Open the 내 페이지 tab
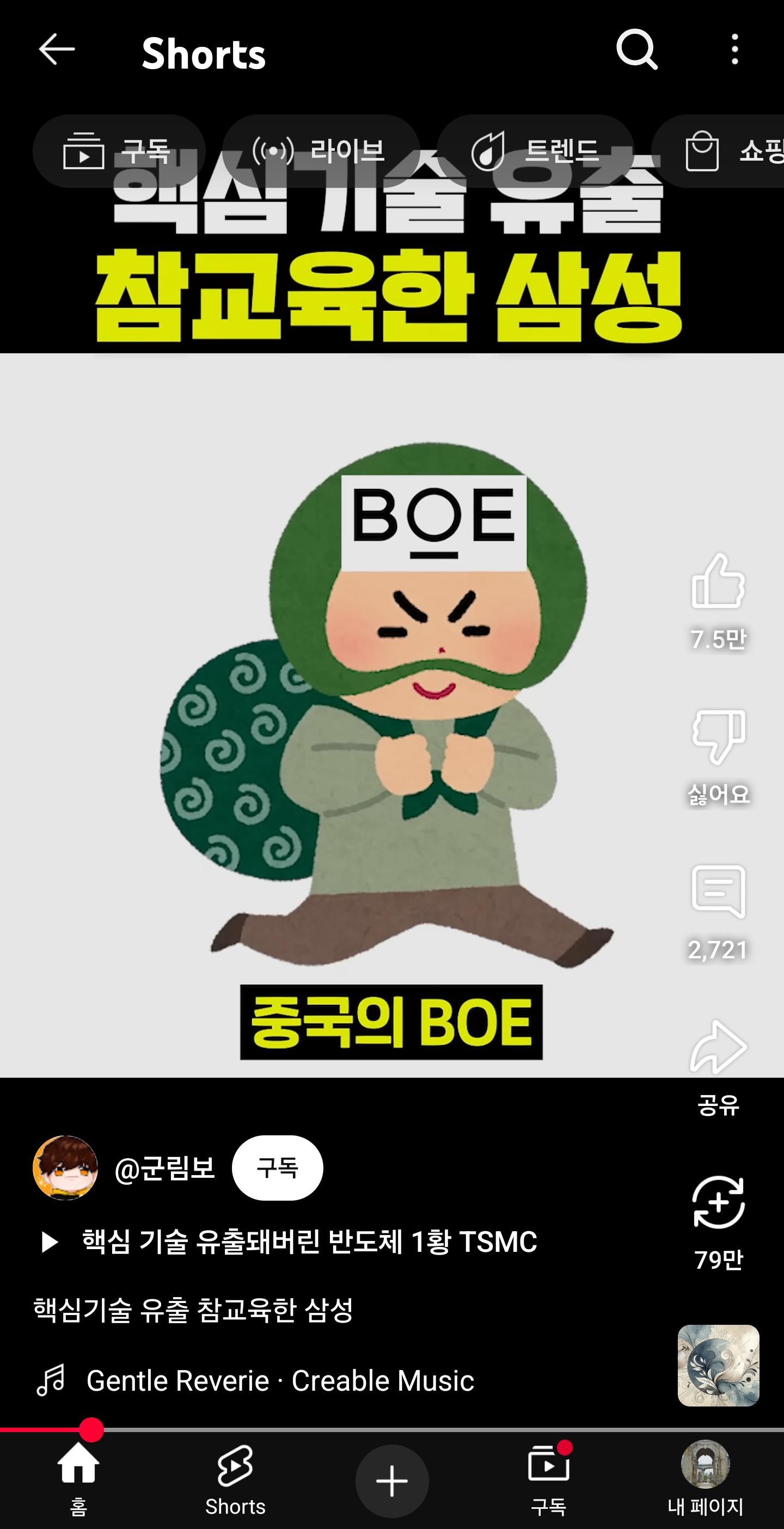This screenshot has height=1529, width=784. [x=705, y=1479]
